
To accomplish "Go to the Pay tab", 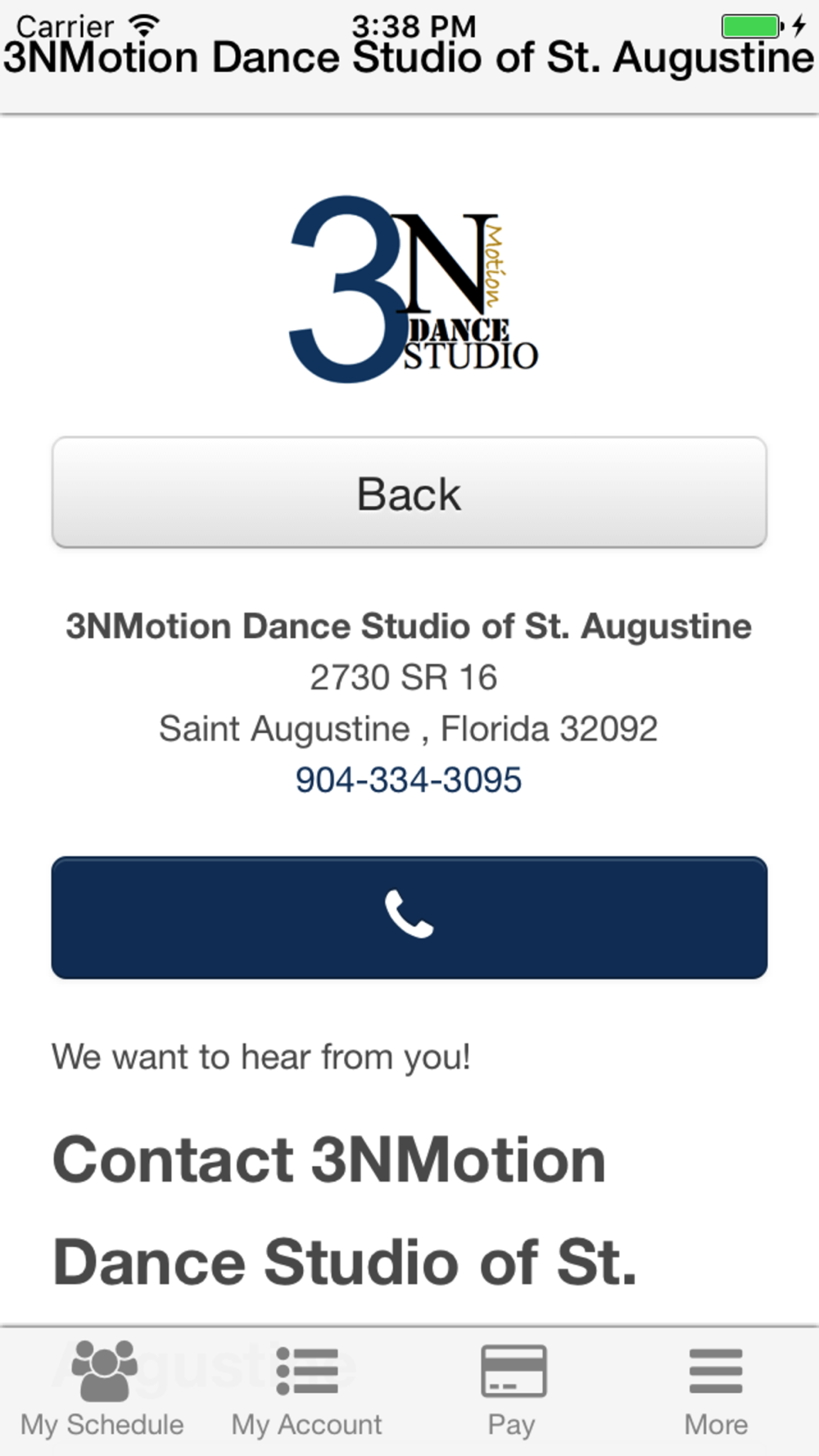I will point(512,1390).
